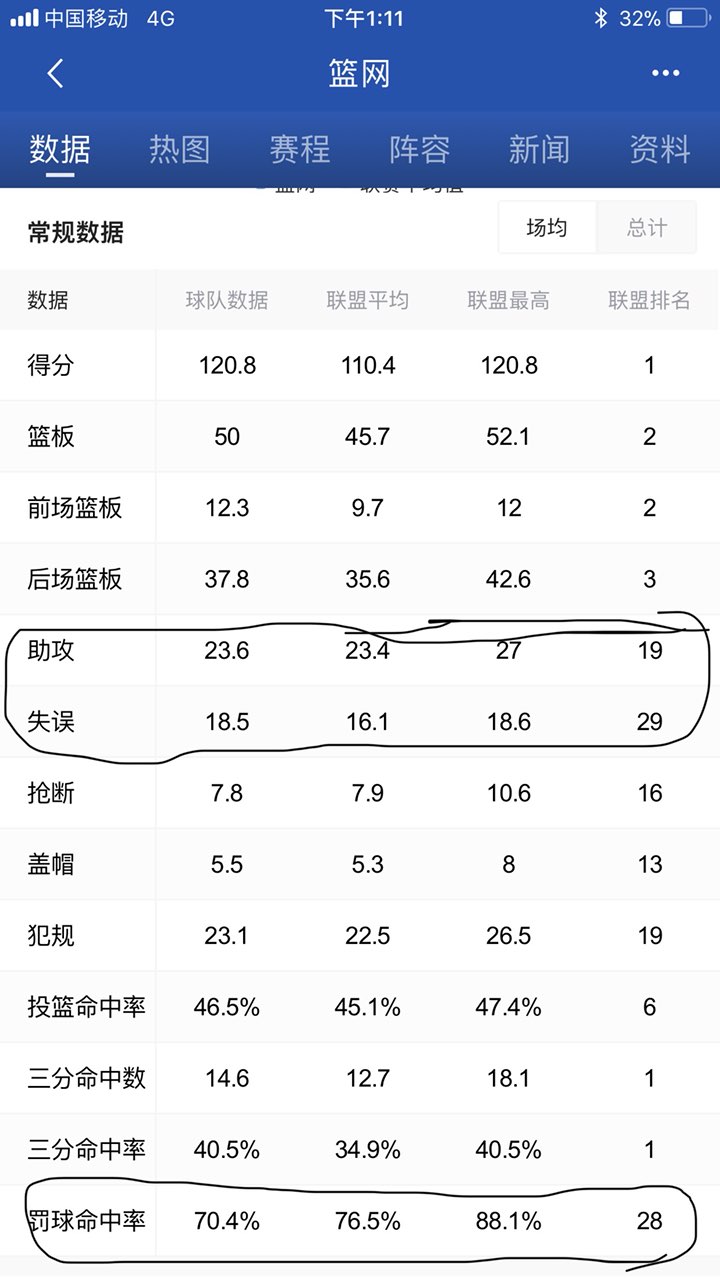Switch stats to 总计 totals

point(647,228)
